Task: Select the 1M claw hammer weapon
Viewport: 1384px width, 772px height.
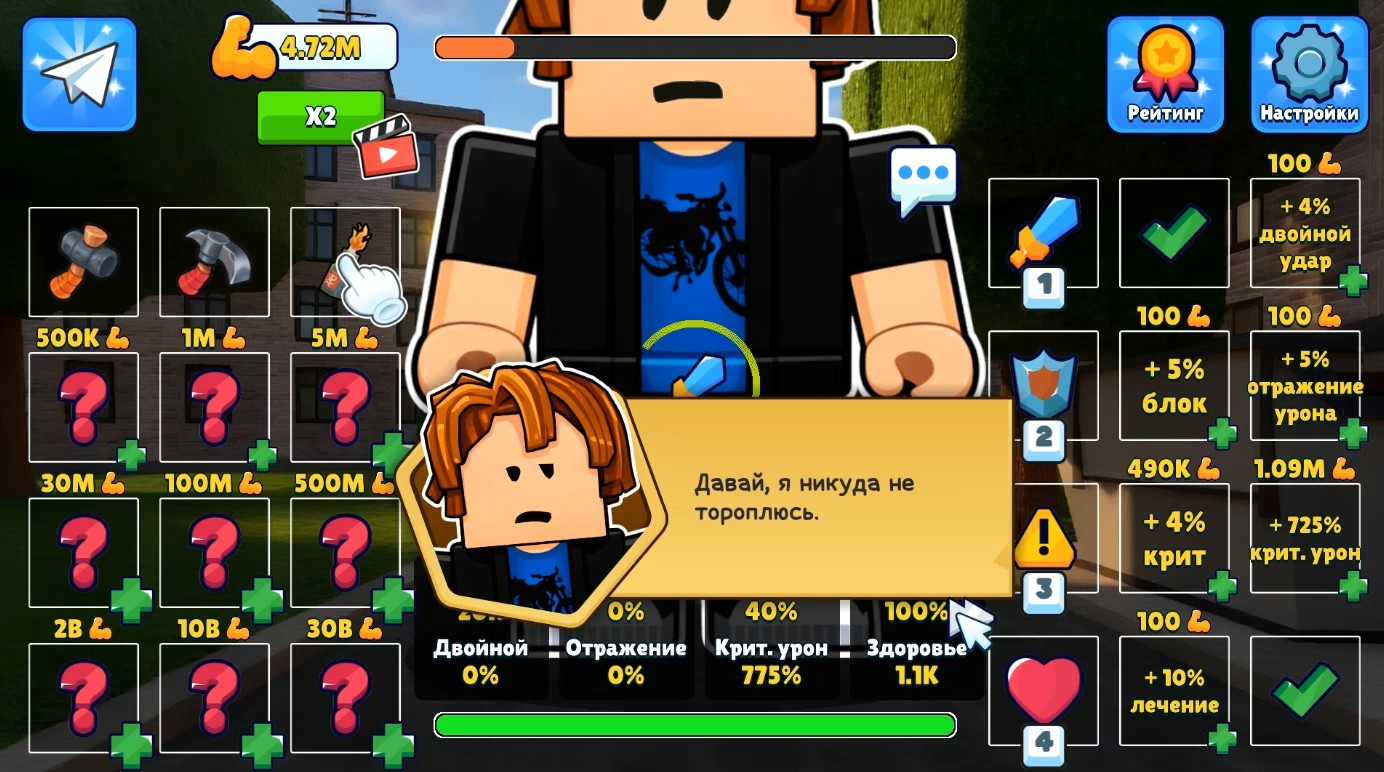Action: tap(214, 262)
